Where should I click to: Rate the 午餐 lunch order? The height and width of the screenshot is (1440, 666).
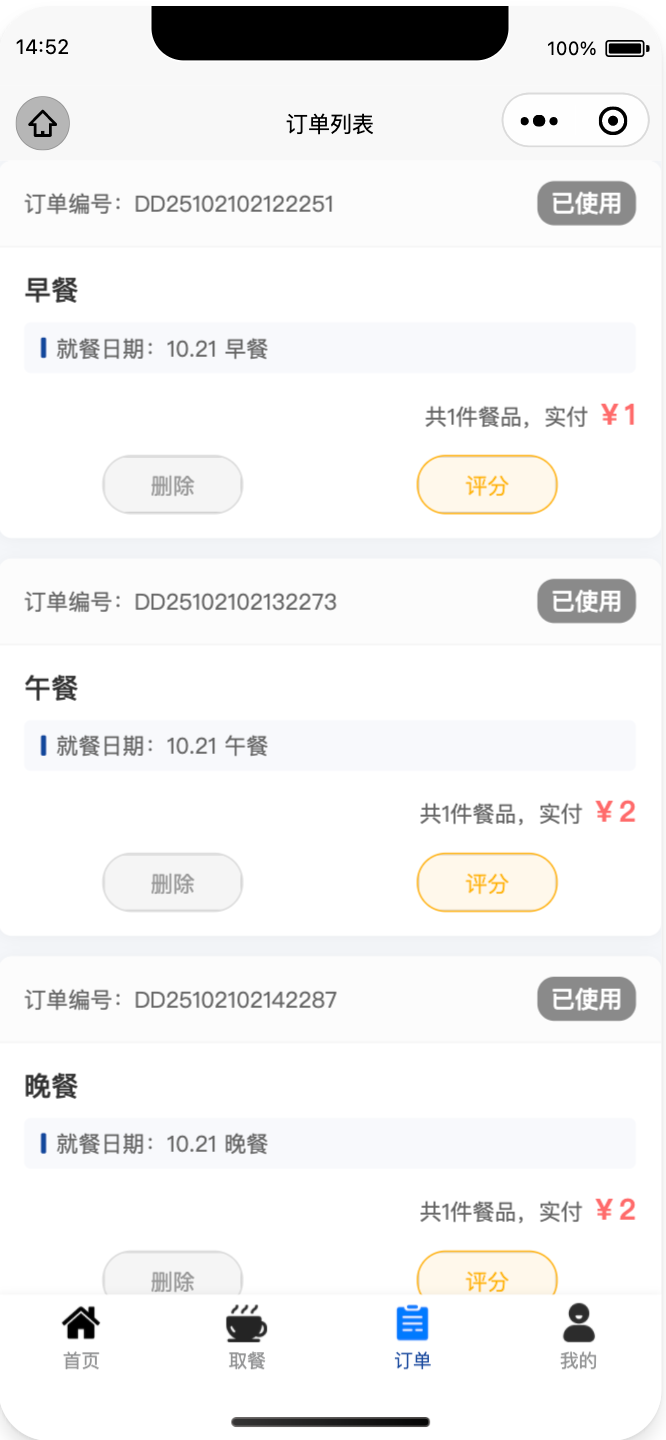click(x=487, y=883)
